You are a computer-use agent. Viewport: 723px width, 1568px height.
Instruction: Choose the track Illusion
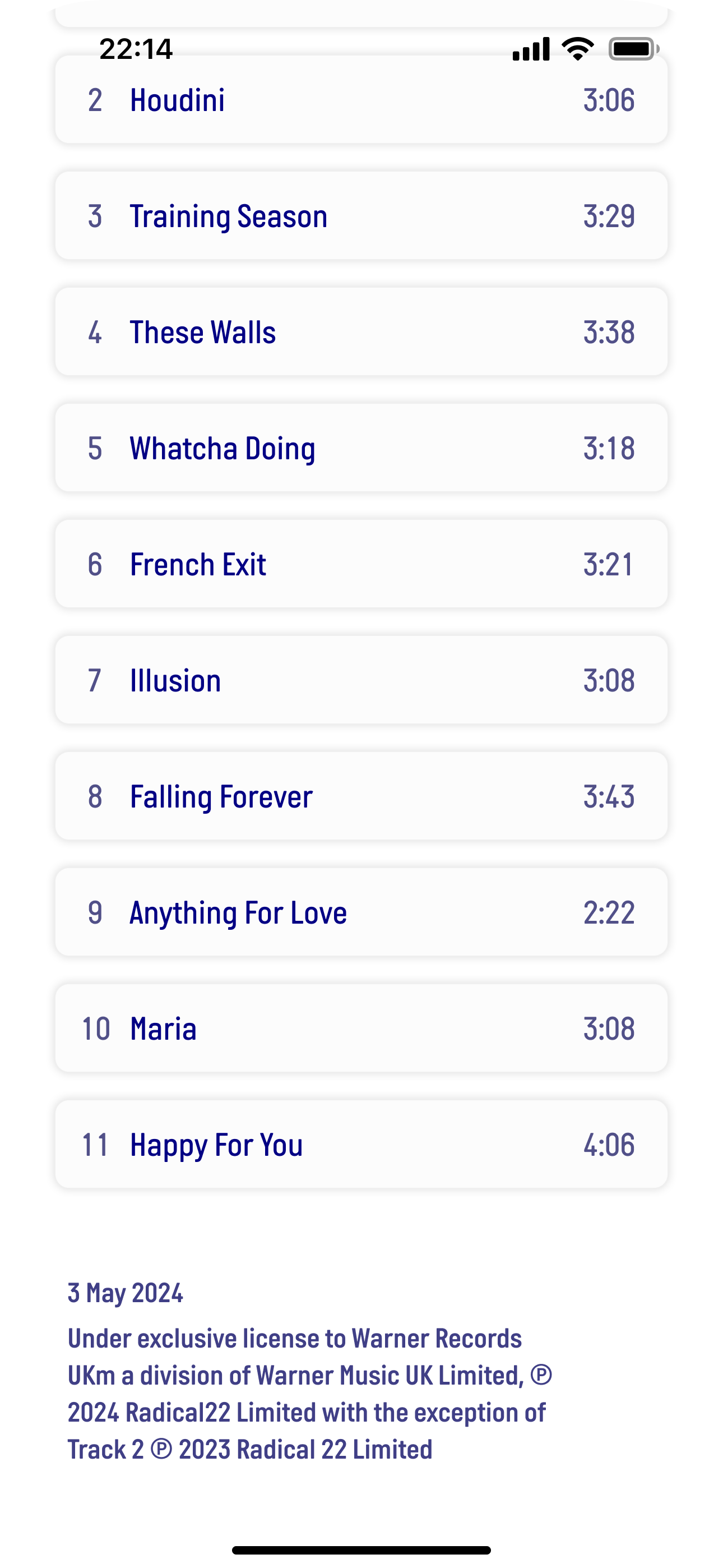coord(361,680)
